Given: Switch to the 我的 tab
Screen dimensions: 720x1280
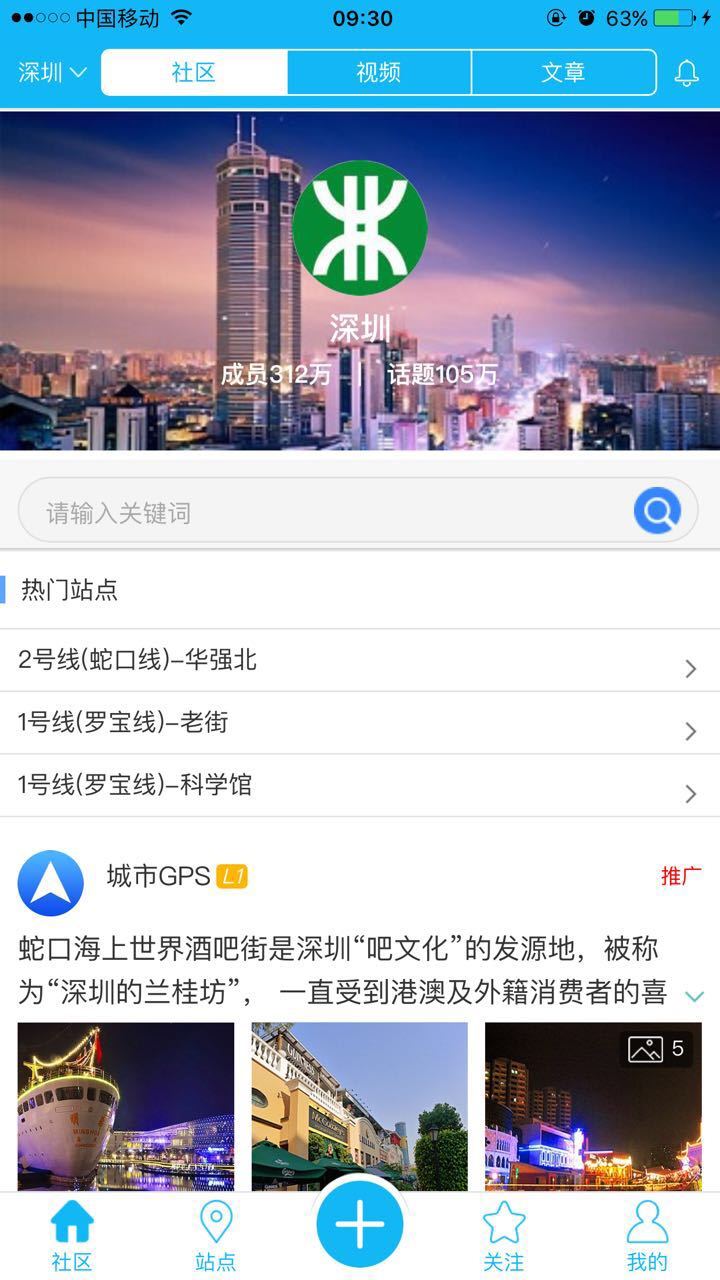Looking at the screenshot, I should [x=647, y=1236].
